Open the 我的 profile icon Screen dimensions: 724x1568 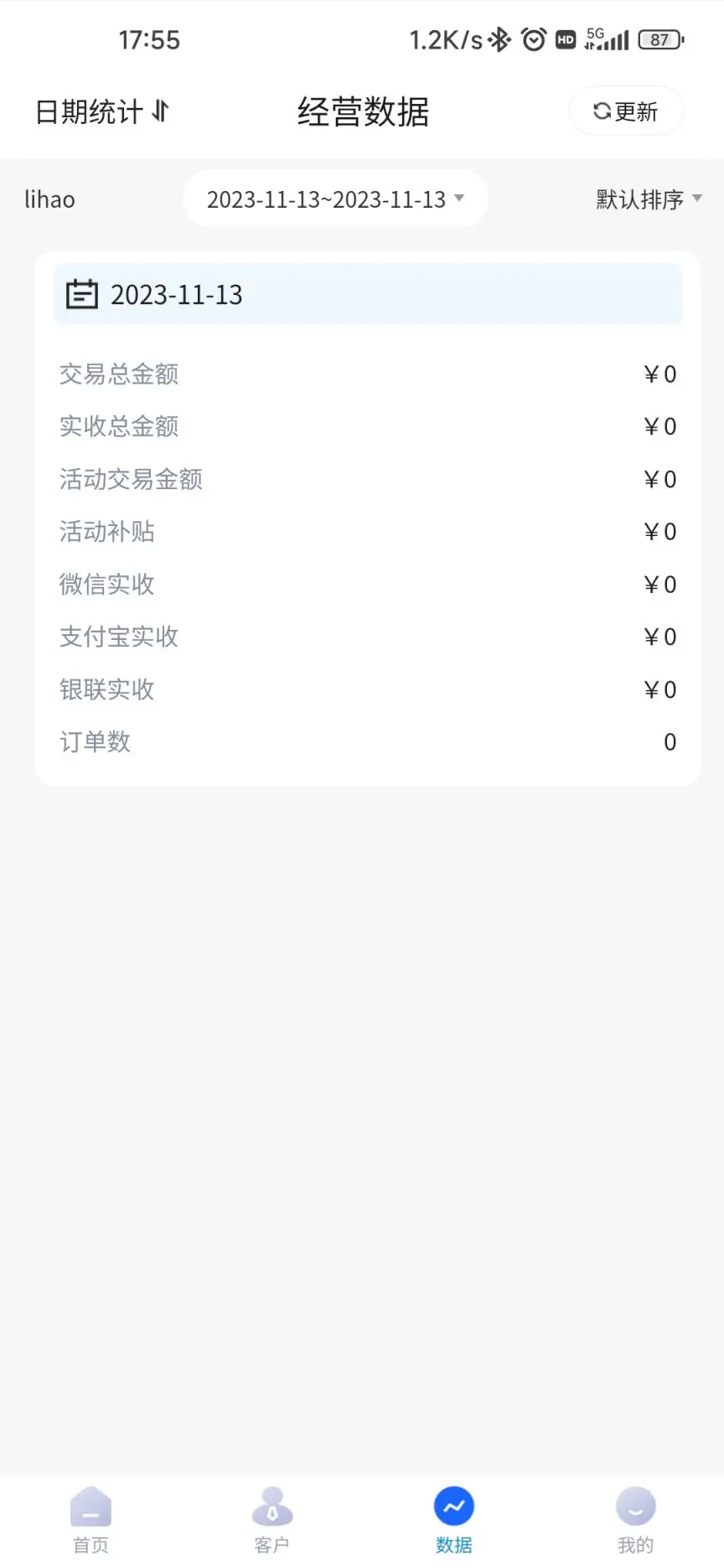pyautogui.click(x=634, y=1504)
